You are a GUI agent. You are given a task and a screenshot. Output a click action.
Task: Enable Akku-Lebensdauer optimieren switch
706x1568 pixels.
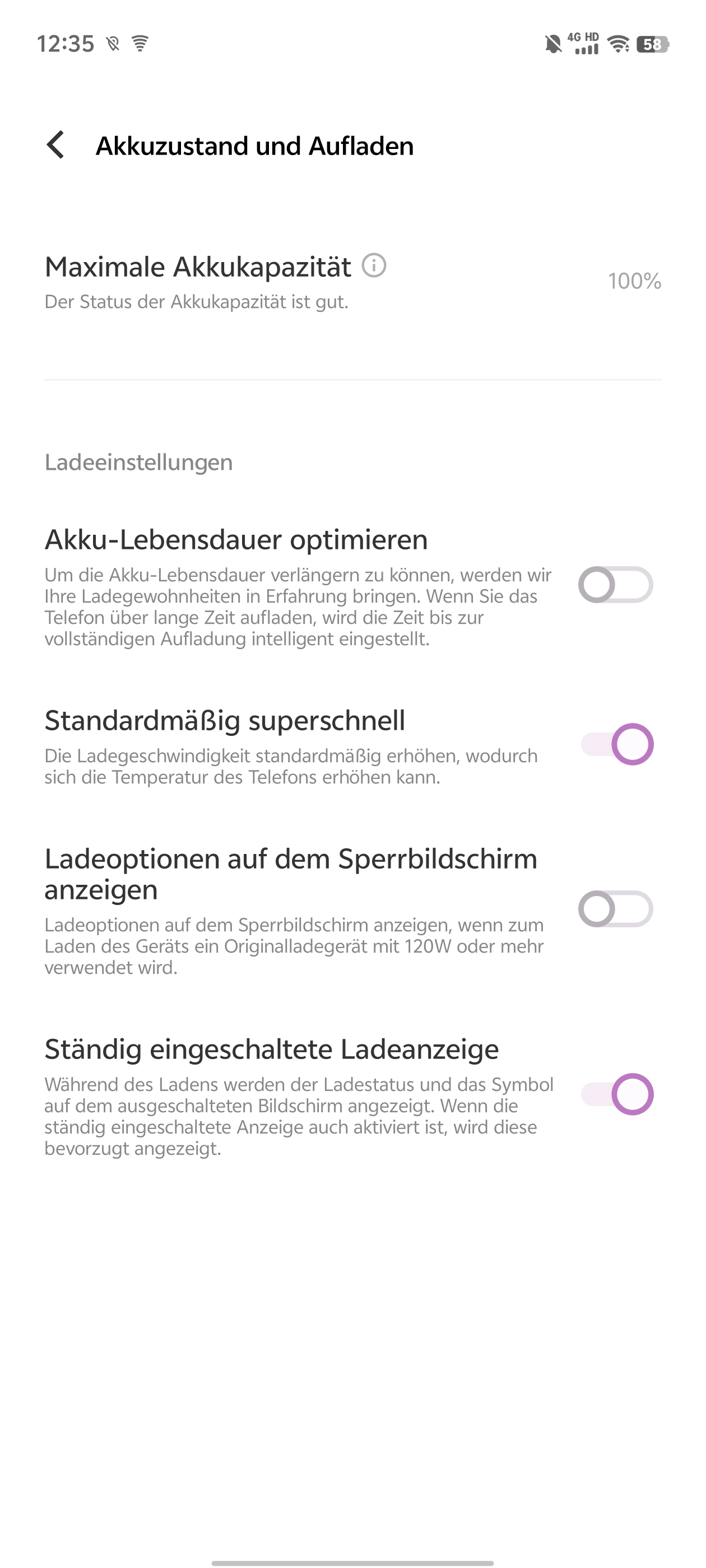[615, 585]
